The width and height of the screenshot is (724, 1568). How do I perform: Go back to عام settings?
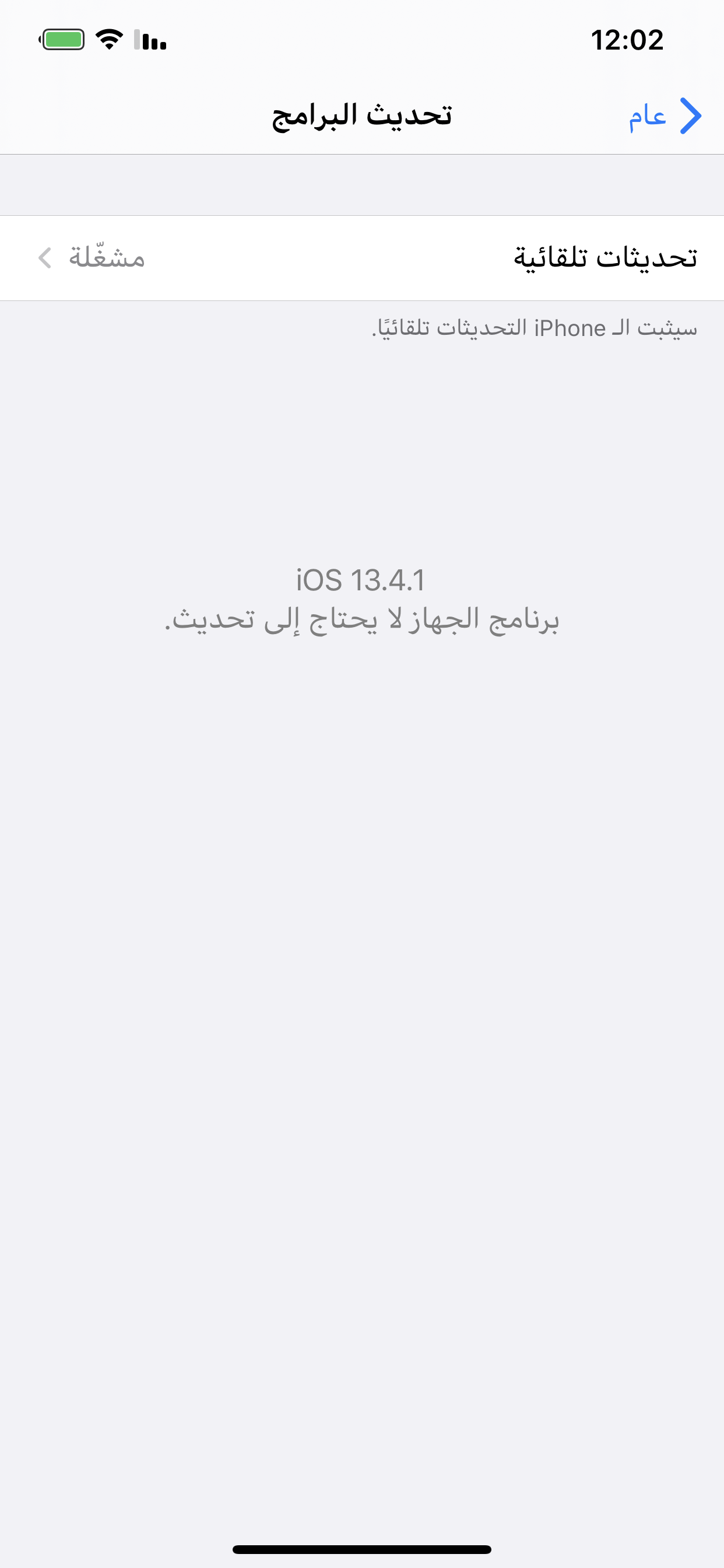[x=665, y=115]
